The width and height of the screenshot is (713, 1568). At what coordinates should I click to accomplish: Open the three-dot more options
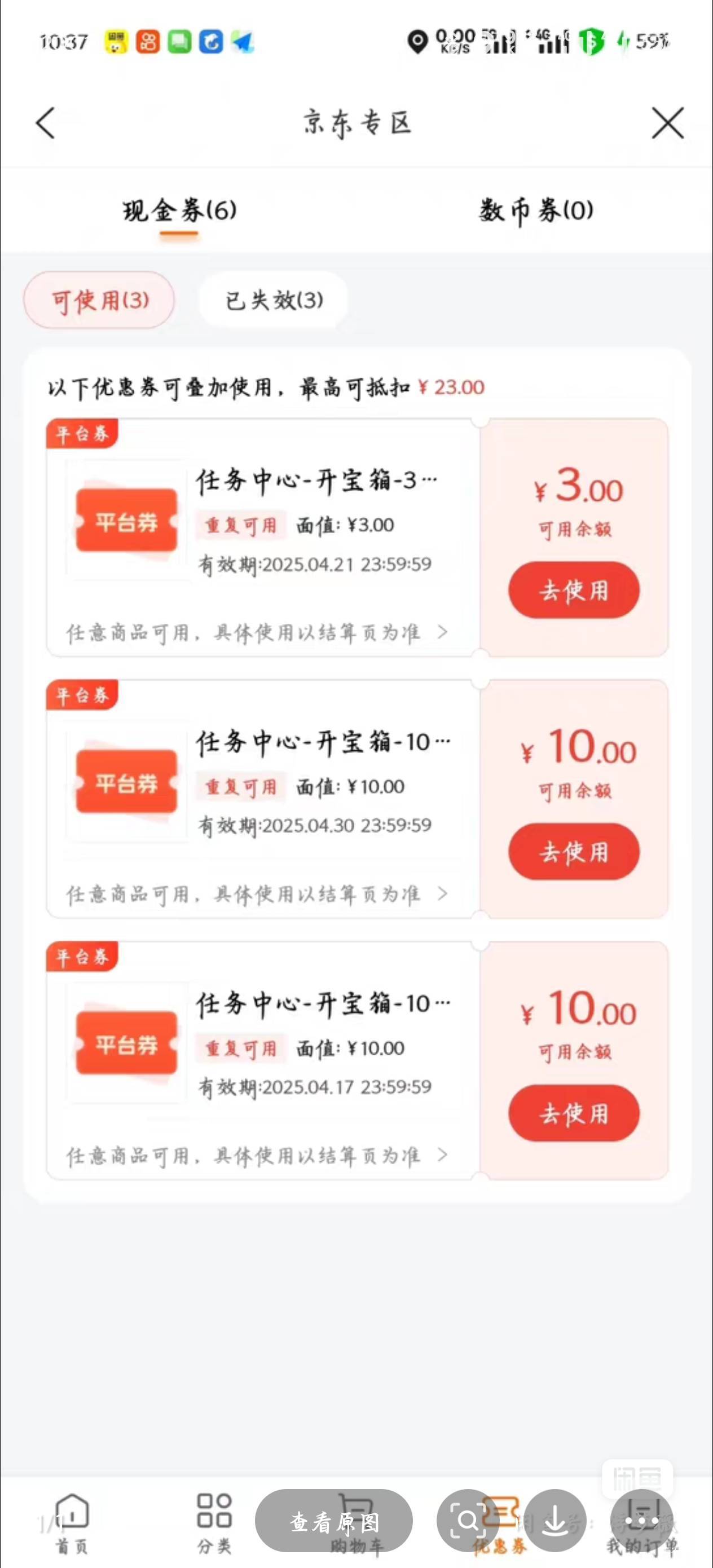click(x=642, y=1521)
